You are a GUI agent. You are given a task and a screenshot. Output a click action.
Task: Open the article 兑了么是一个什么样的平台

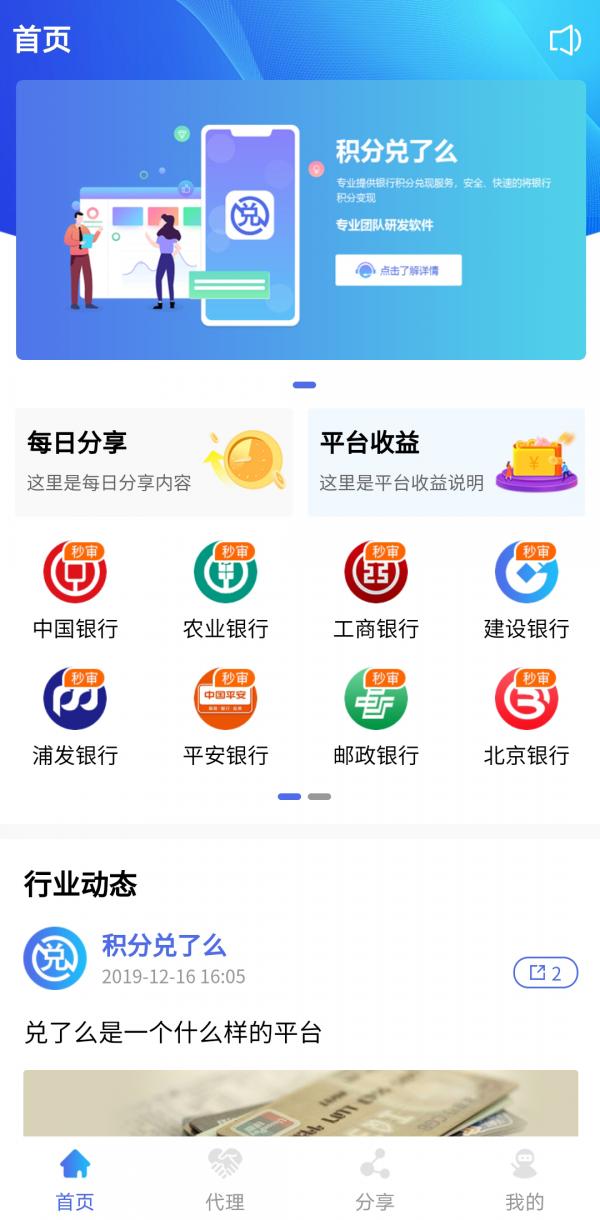pyautogui.click(x=173, y=1032)
